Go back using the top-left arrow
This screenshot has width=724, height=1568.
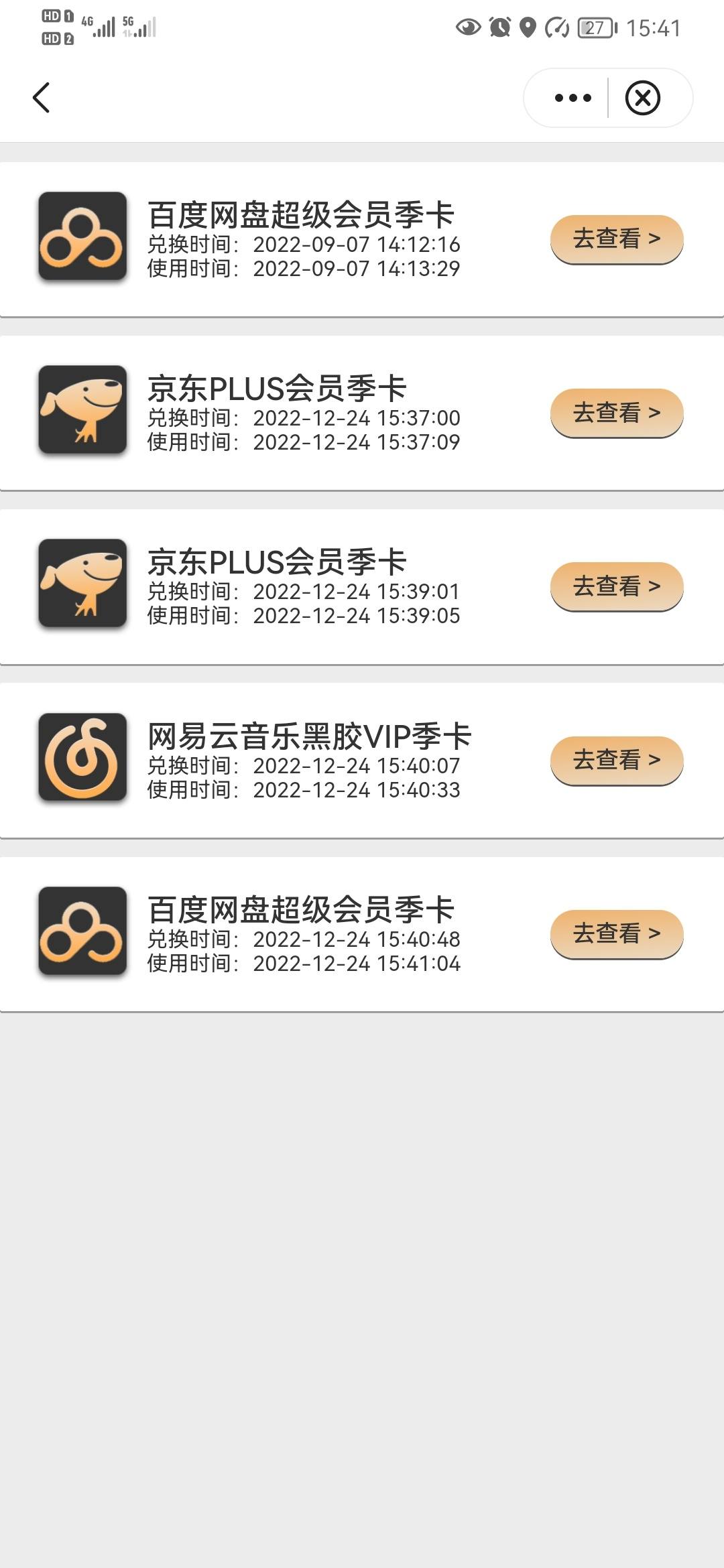42,98
